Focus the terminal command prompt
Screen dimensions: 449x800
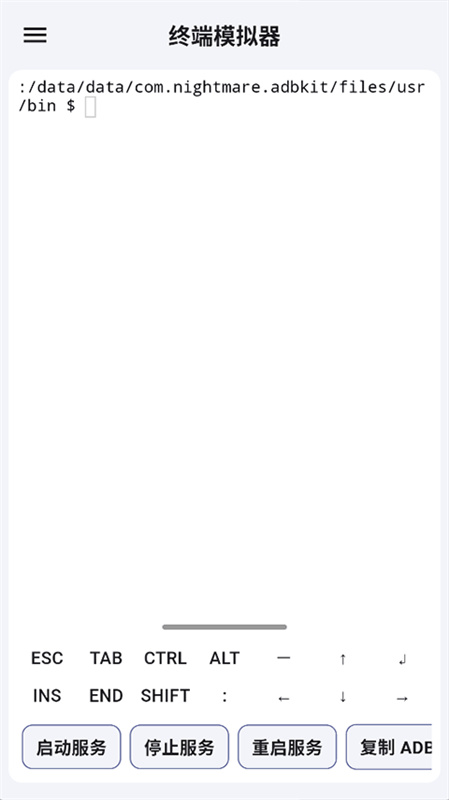[224, 347]
